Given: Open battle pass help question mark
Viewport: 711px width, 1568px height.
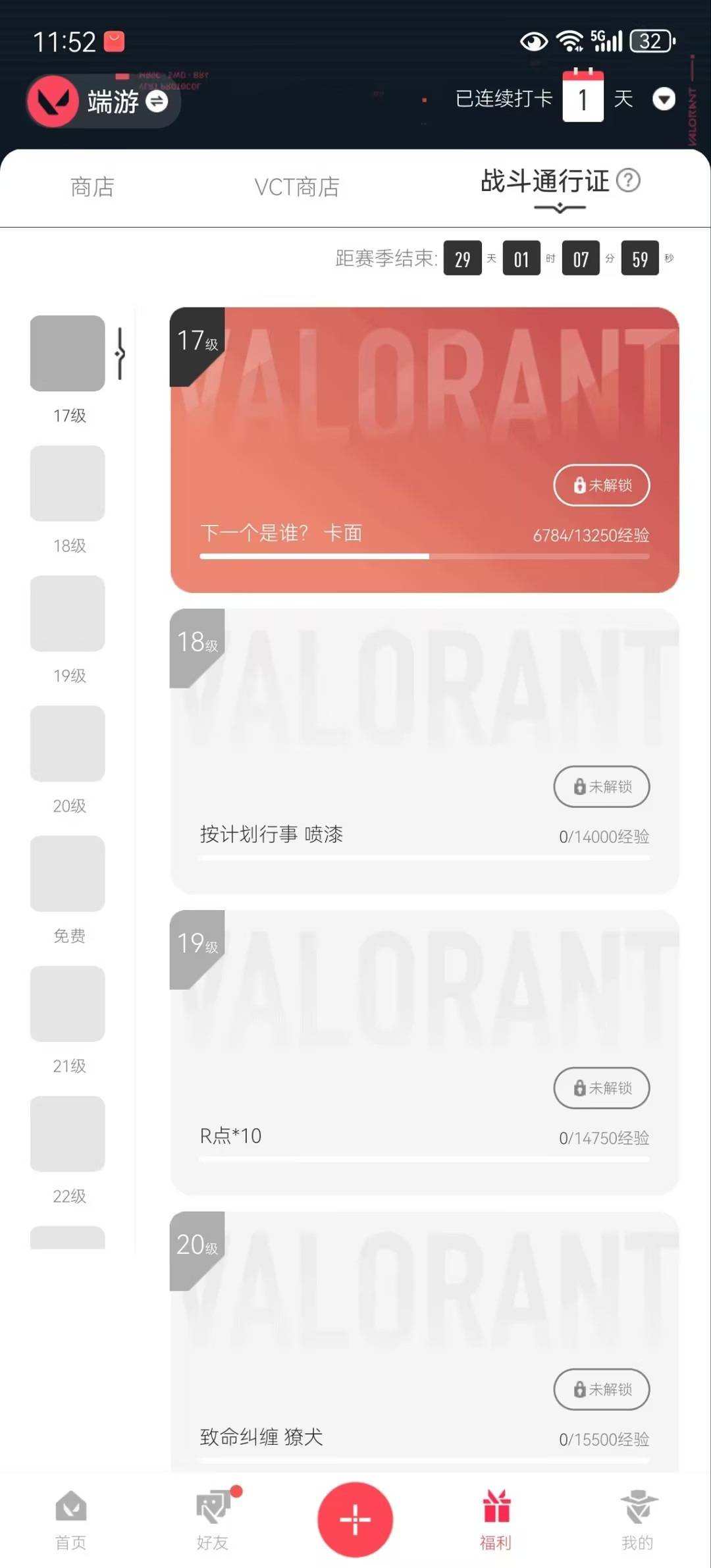Looking at the screenshot, I should tap(629, 180).
